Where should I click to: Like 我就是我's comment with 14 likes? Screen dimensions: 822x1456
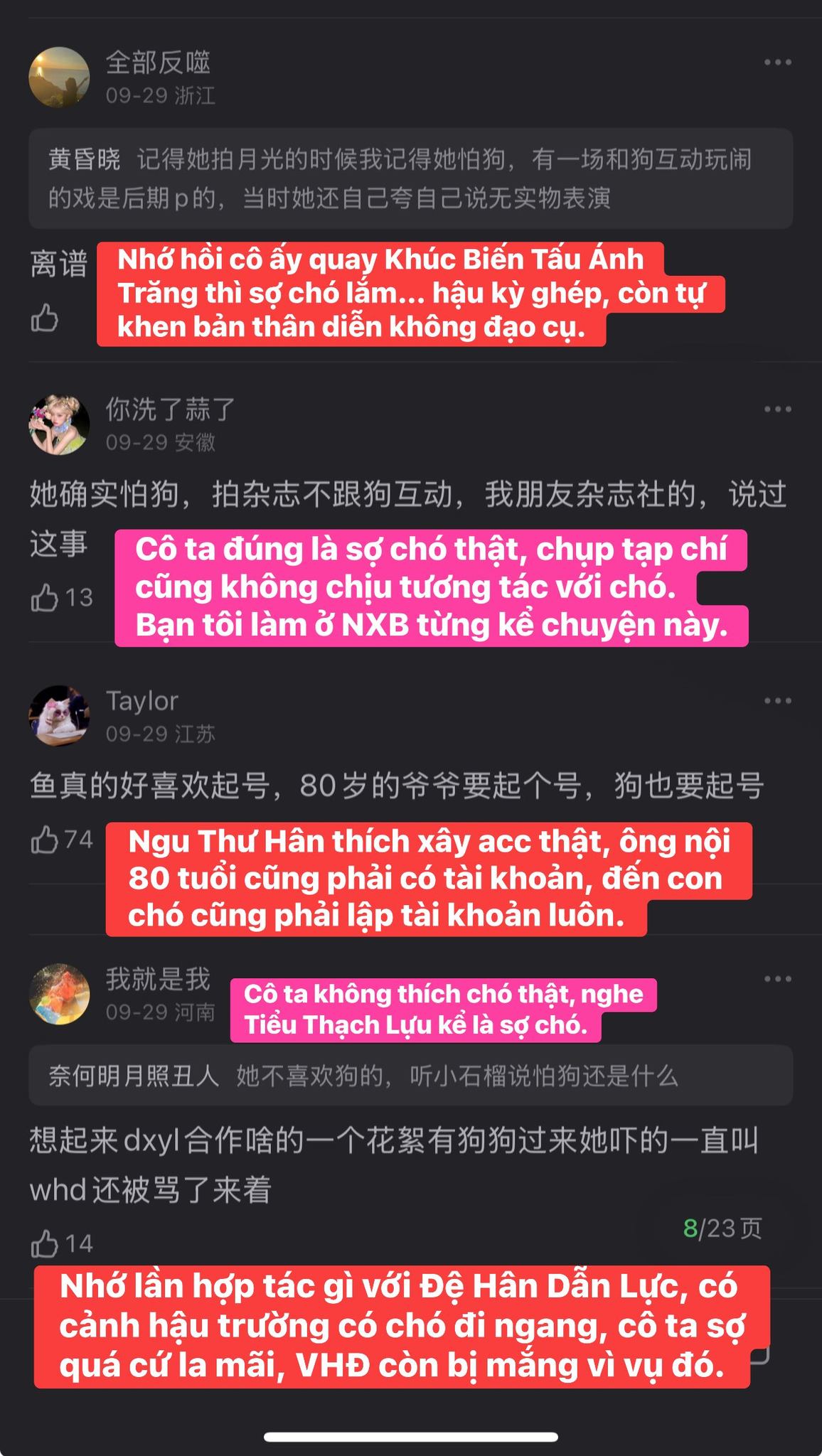click(x=44, y=1243)
